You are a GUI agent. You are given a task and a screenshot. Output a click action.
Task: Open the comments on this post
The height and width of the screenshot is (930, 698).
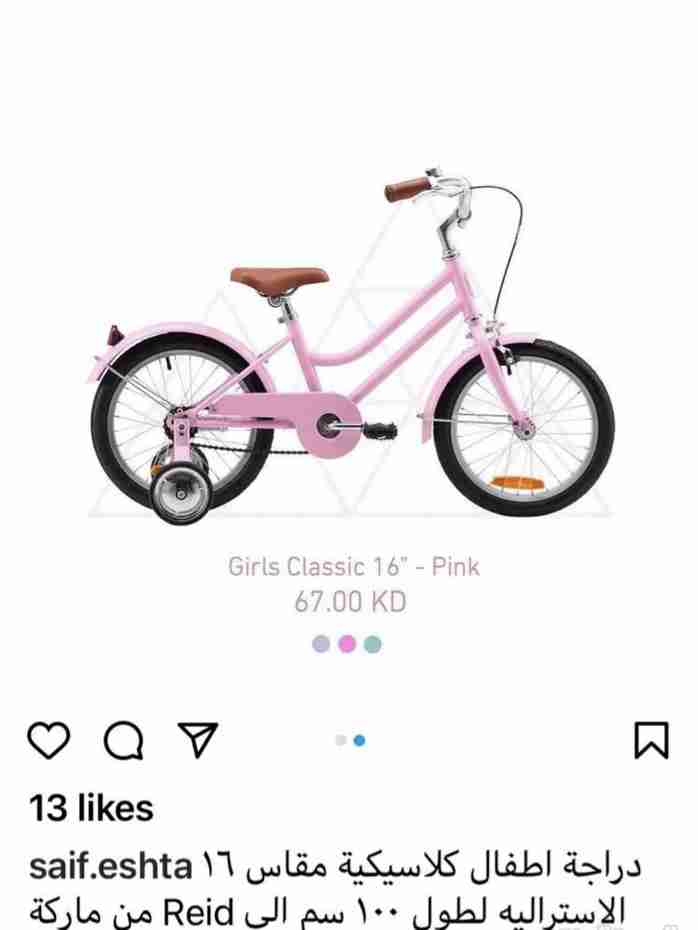[122, 741]
